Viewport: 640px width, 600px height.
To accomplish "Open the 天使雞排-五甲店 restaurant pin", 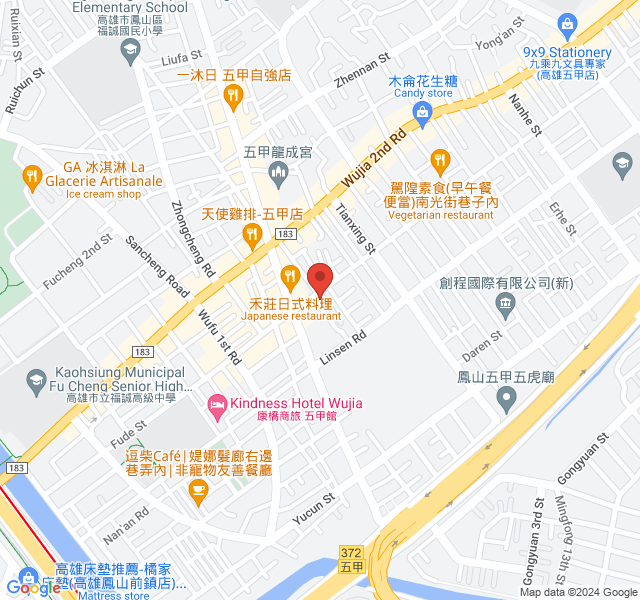I will [x=252, y=235].
